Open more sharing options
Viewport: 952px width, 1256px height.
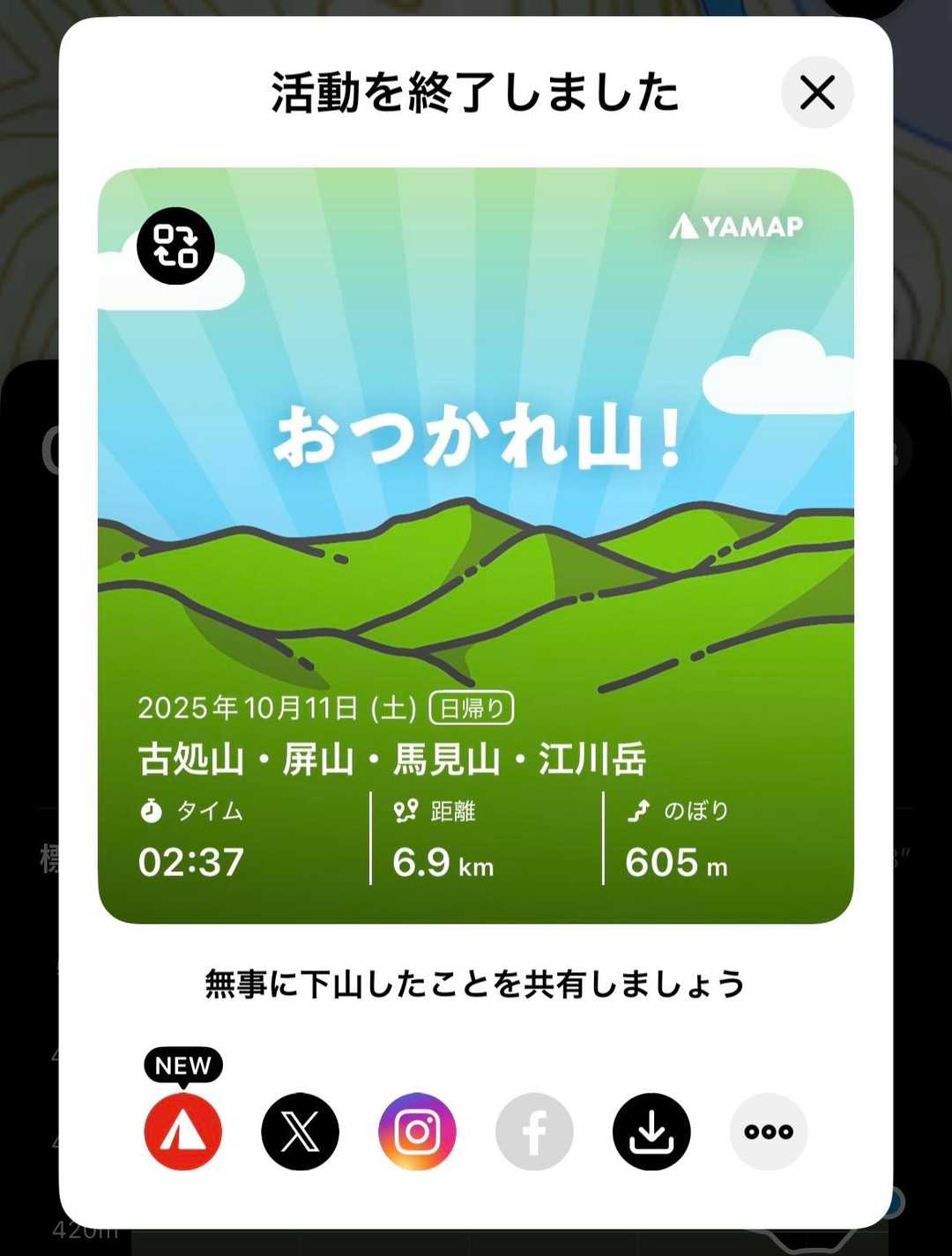(769, 1132)
